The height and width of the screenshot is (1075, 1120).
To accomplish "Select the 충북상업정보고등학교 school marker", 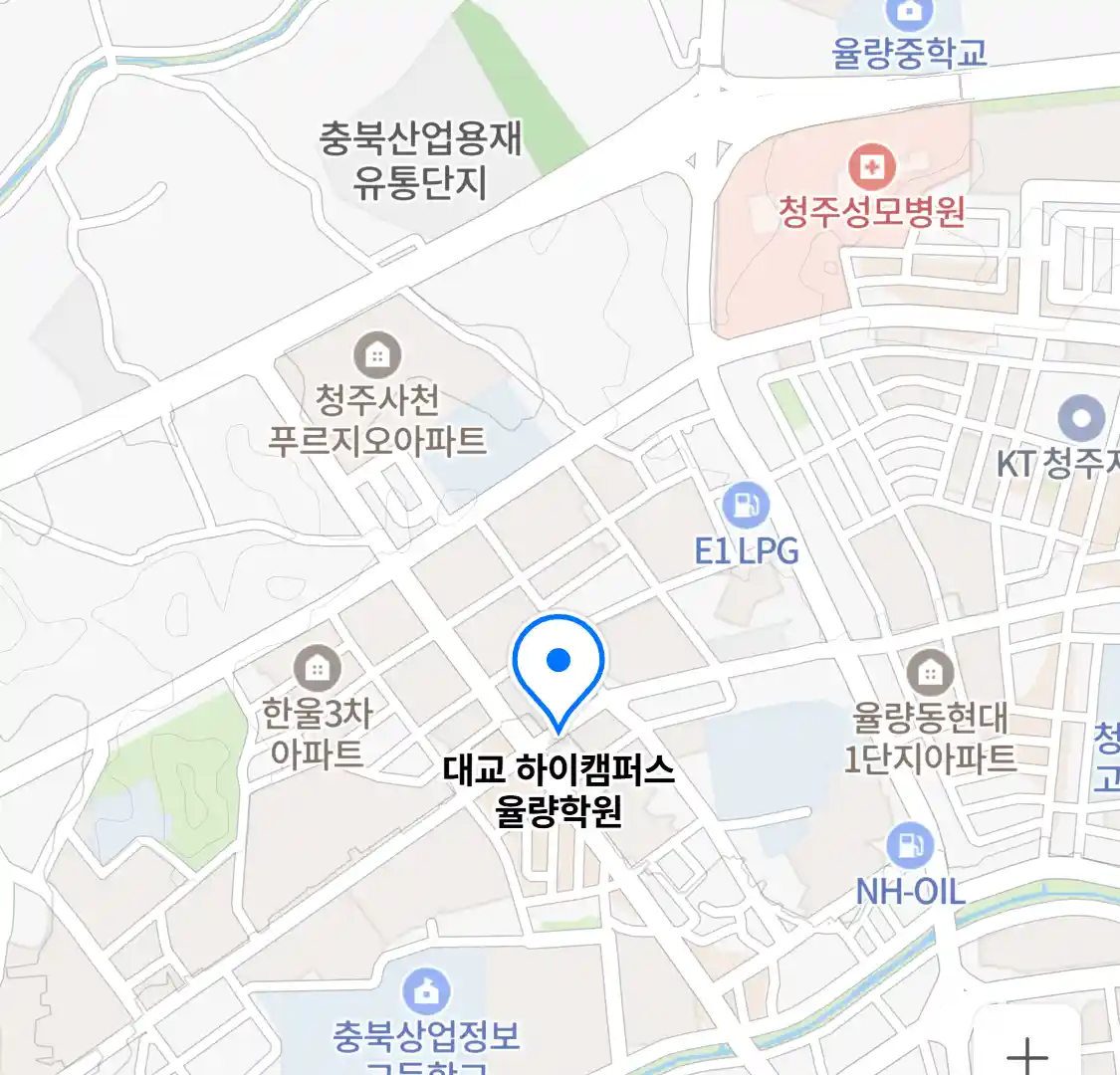I will (x=426, y=991).
